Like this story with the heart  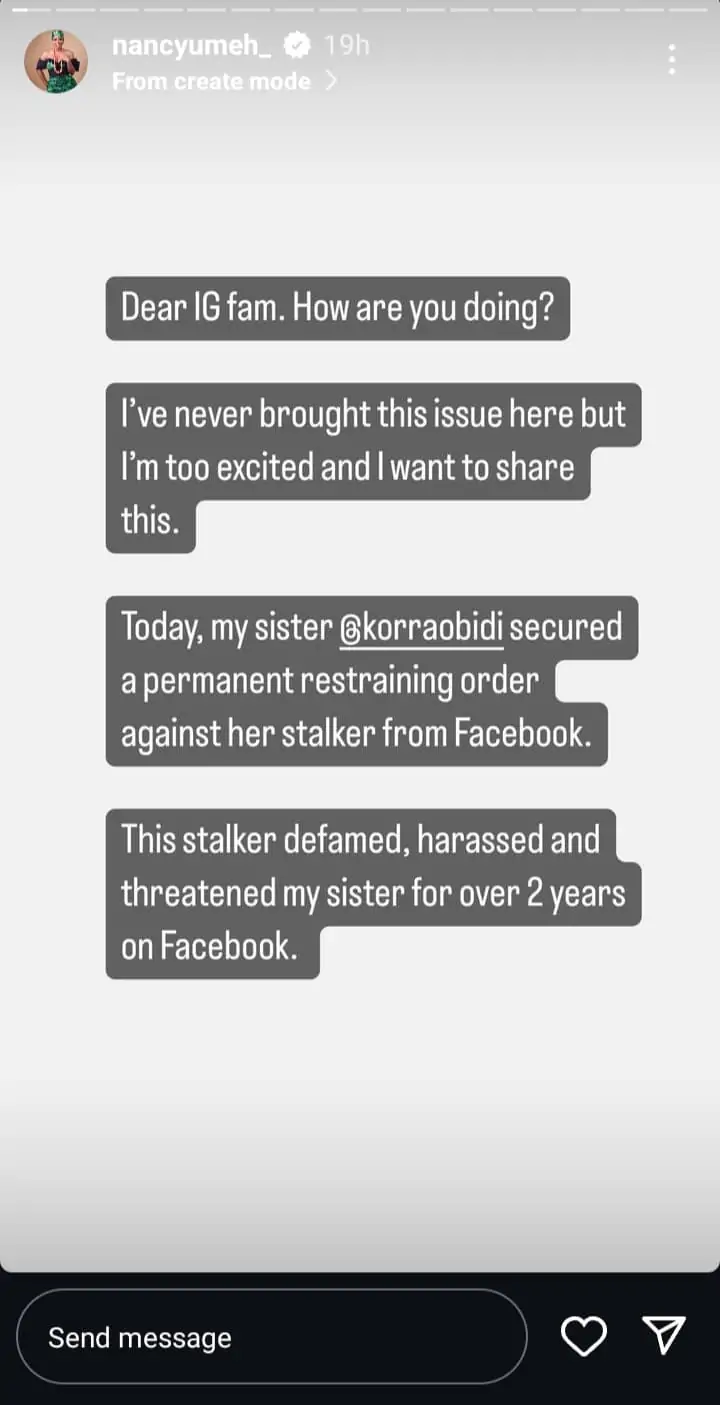coord(583,1336)
